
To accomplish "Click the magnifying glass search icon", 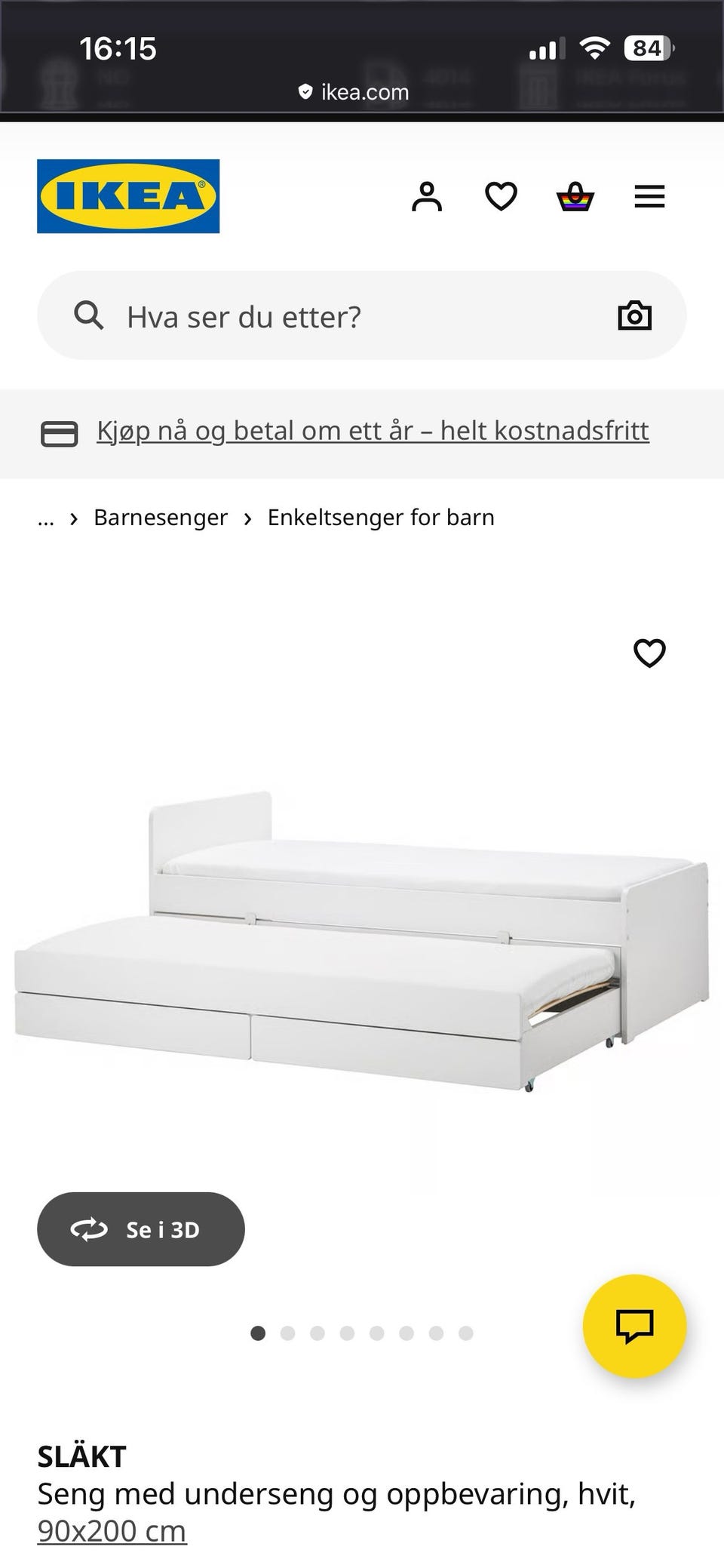I will (90, 315).
